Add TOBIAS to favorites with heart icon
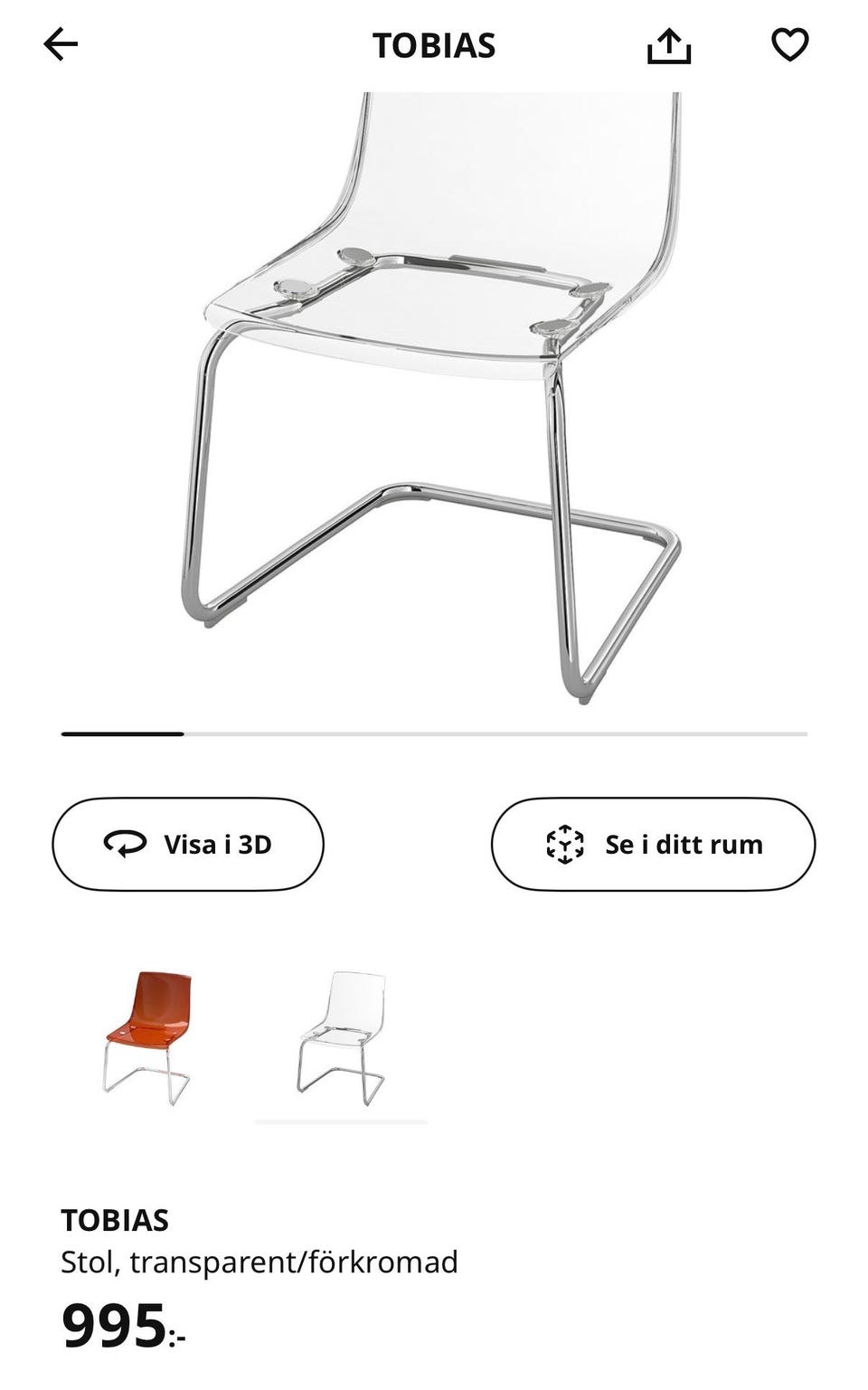 point(789,44)
